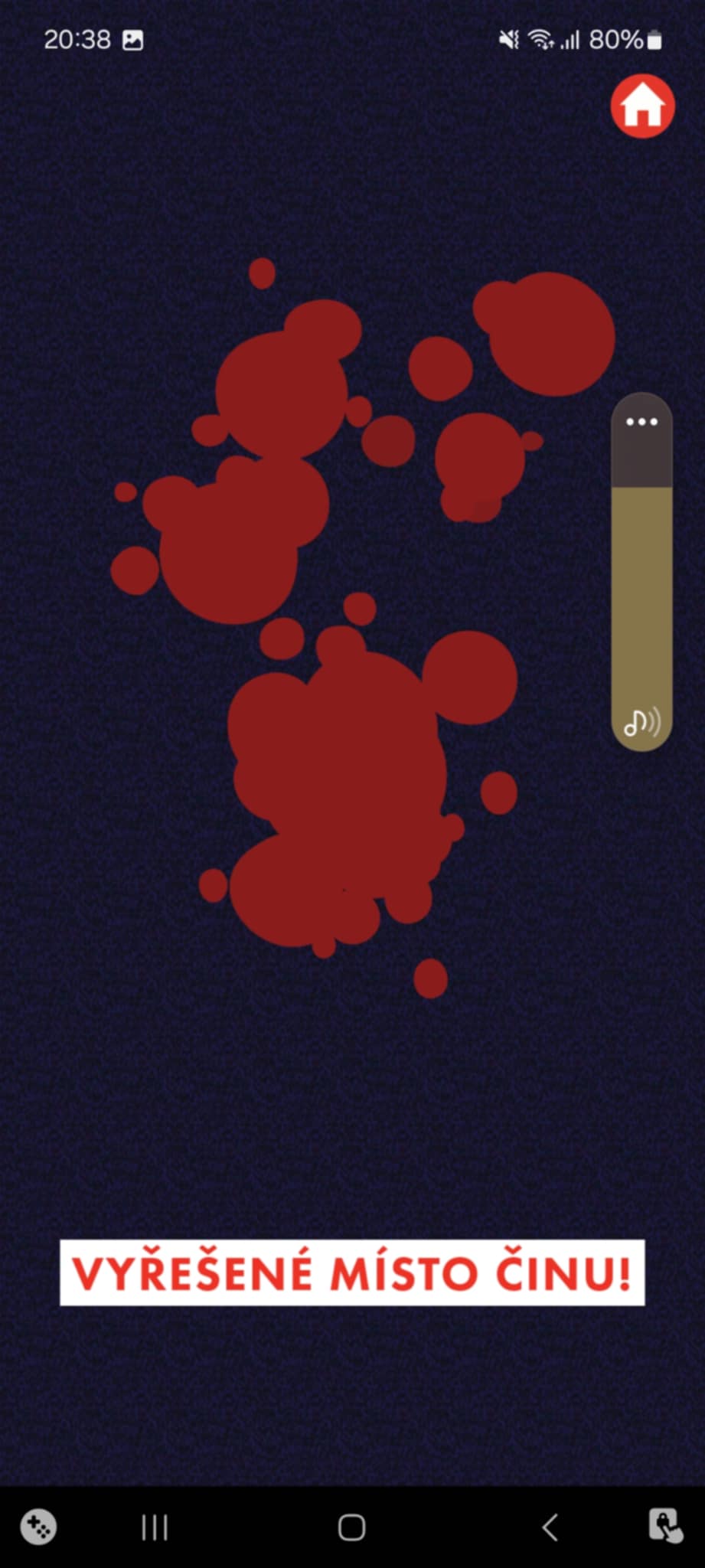The image size is (705, 1568).
Task: Open the game tools controller icon
Action: pyautogui.click(x=38, y=1527)
